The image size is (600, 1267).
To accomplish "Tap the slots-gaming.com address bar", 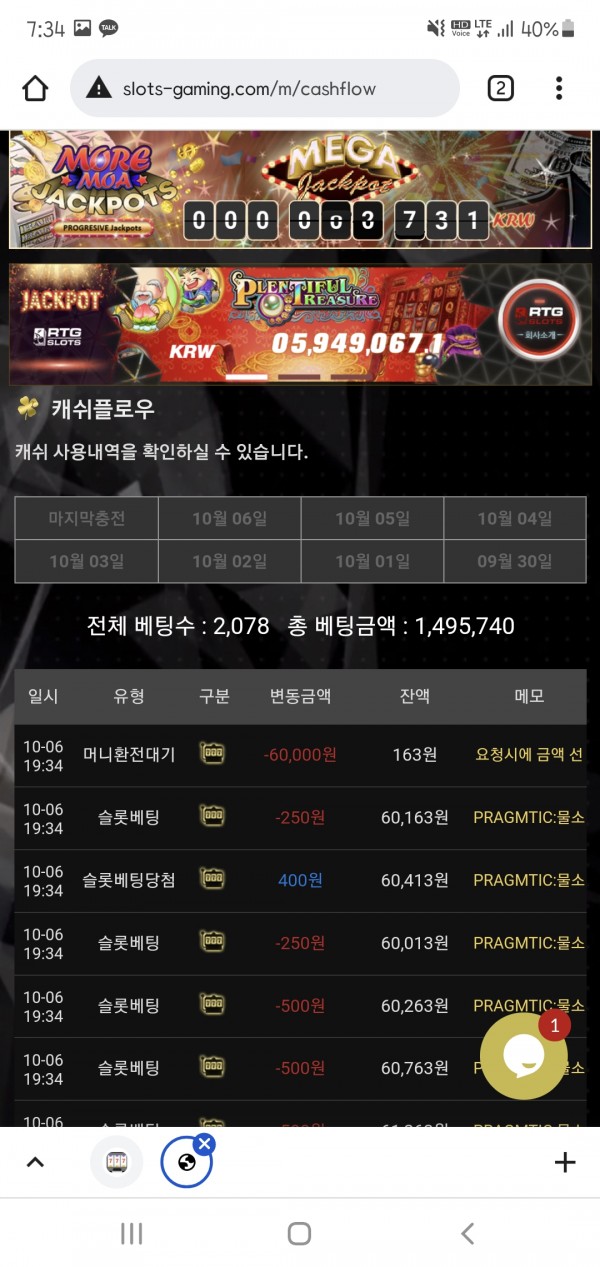I will (265, 89).
